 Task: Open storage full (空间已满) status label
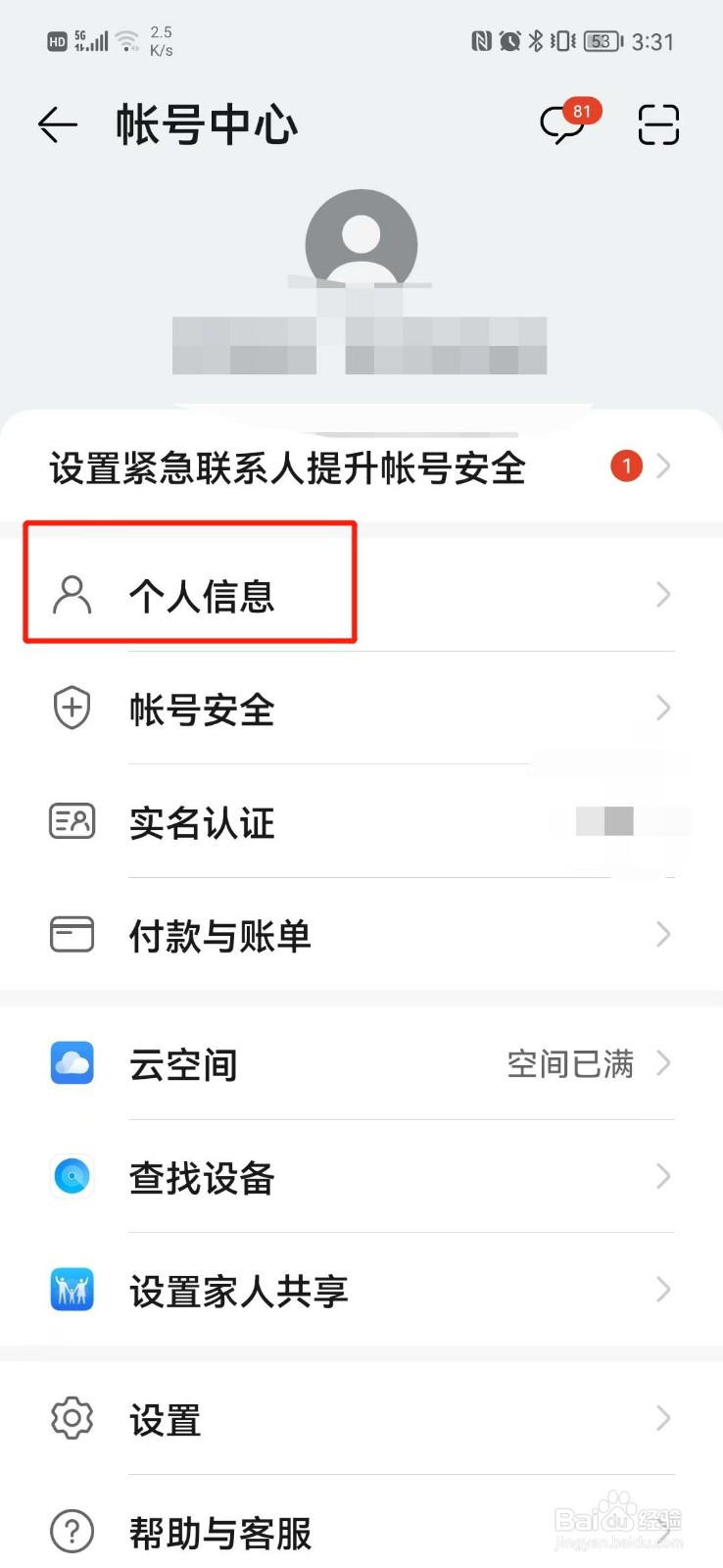coord(570,1064)
